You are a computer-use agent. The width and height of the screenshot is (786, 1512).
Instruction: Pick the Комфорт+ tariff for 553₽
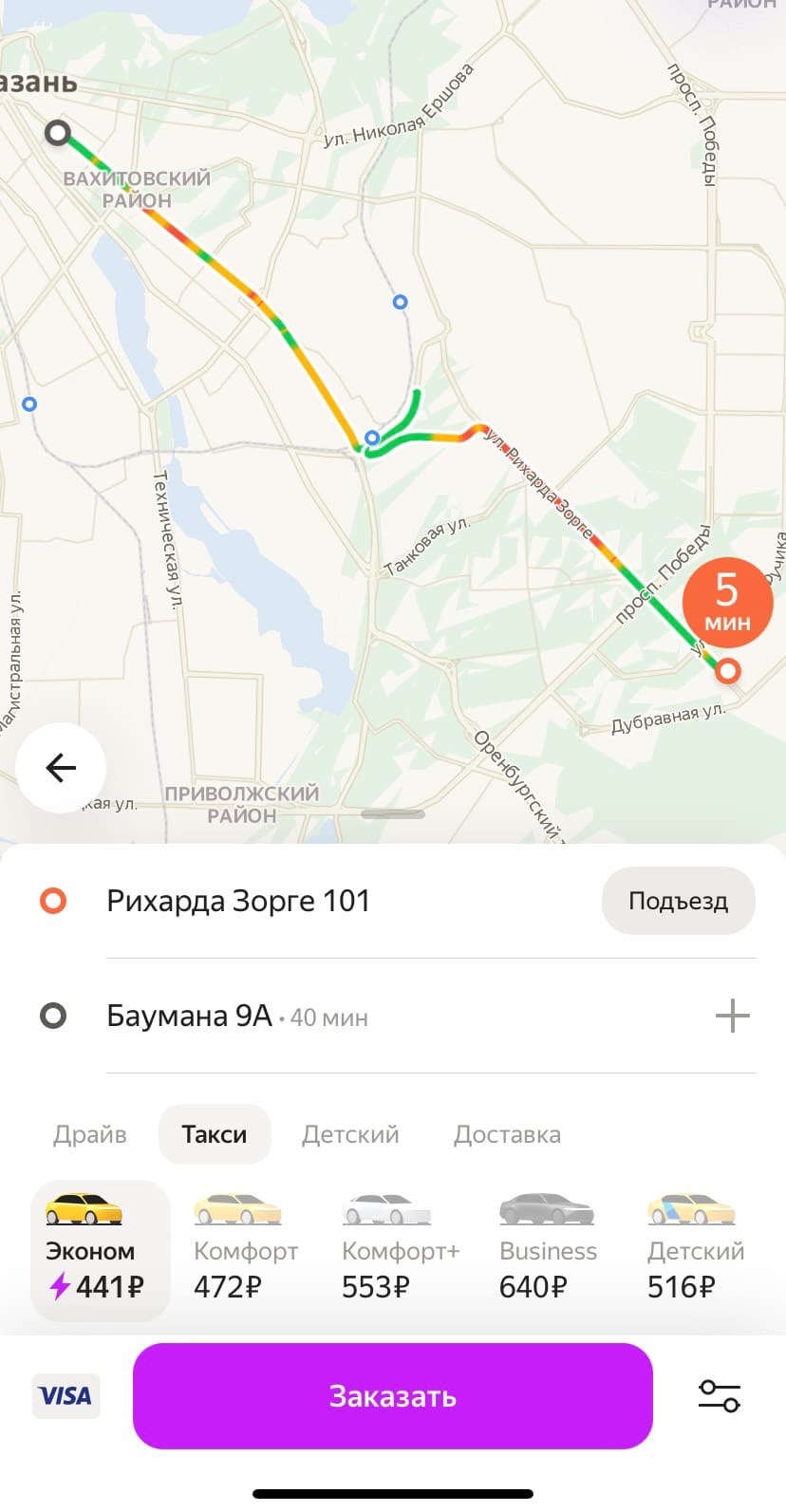pyautogui.click(x=400, y=1250)
